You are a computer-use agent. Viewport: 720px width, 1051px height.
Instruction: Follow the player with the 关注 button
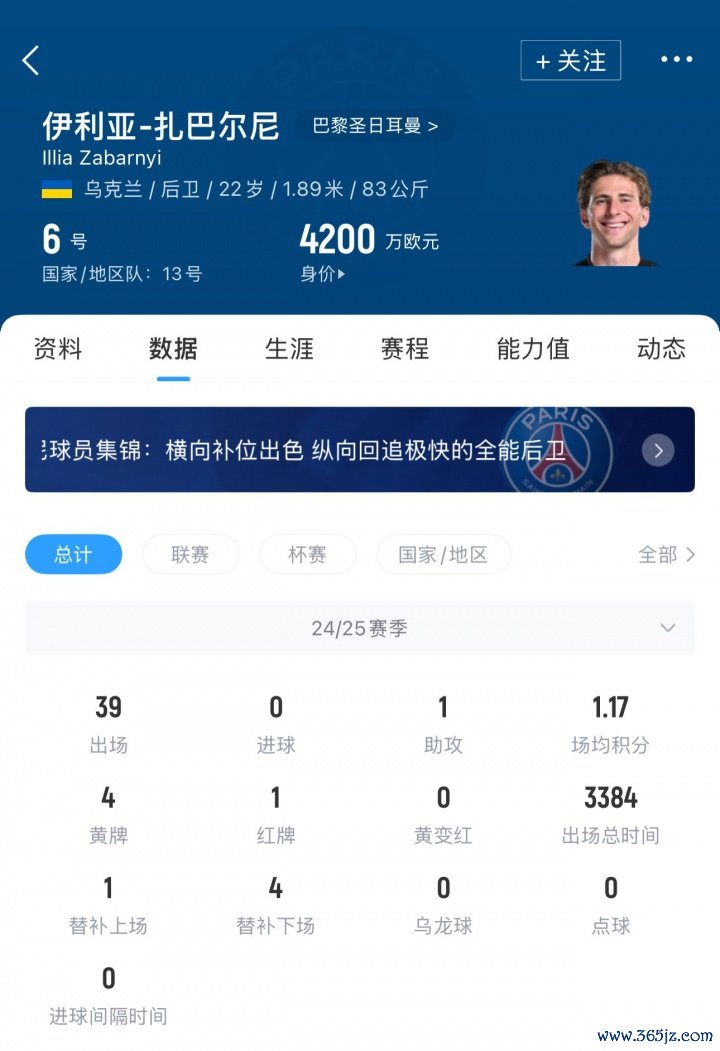(570, 60)
